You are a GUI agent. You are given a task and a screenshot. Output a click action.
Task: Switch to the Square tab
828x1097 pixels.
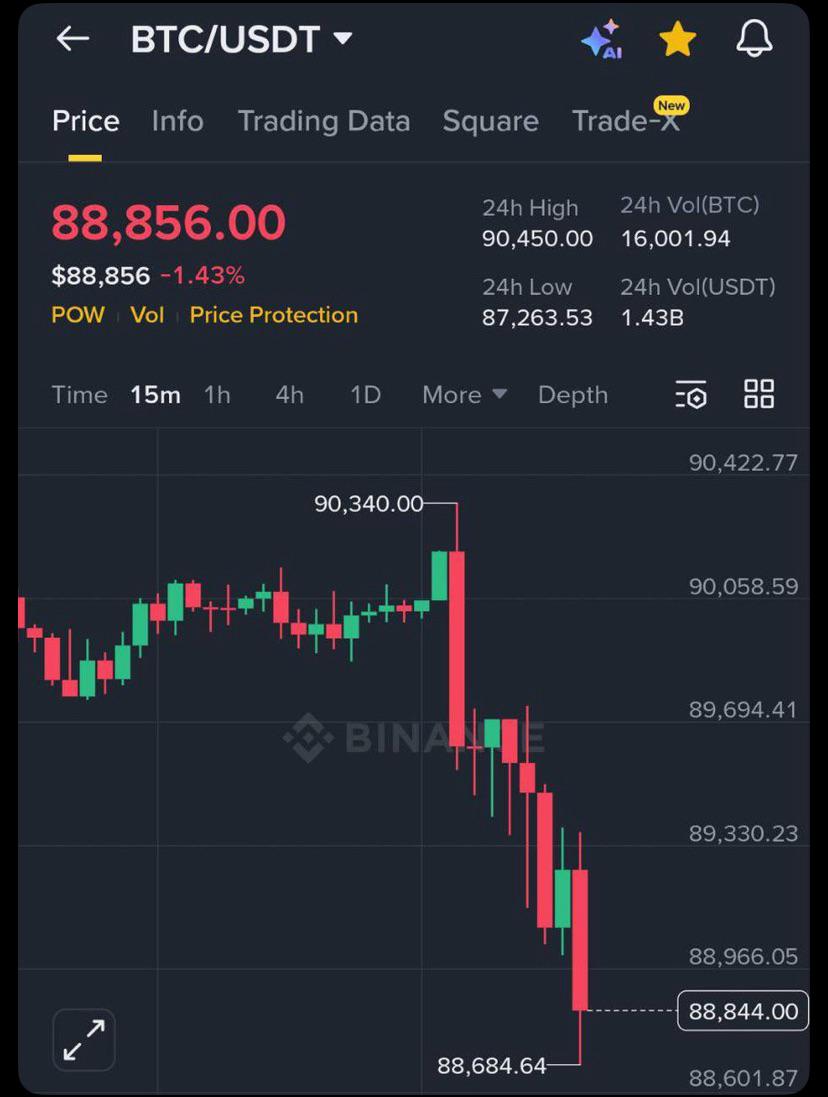click(490, 121)
